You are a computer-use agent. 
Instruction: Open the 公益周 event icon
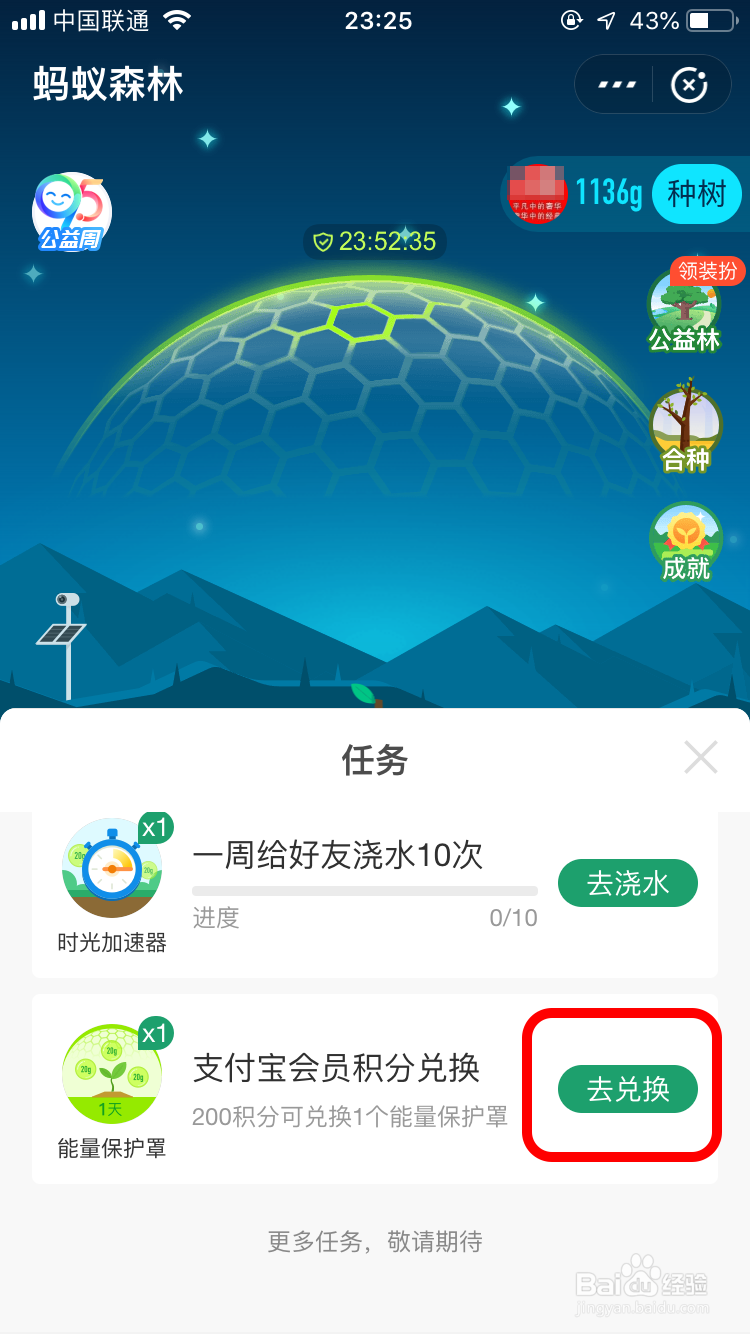pos(70,208)
